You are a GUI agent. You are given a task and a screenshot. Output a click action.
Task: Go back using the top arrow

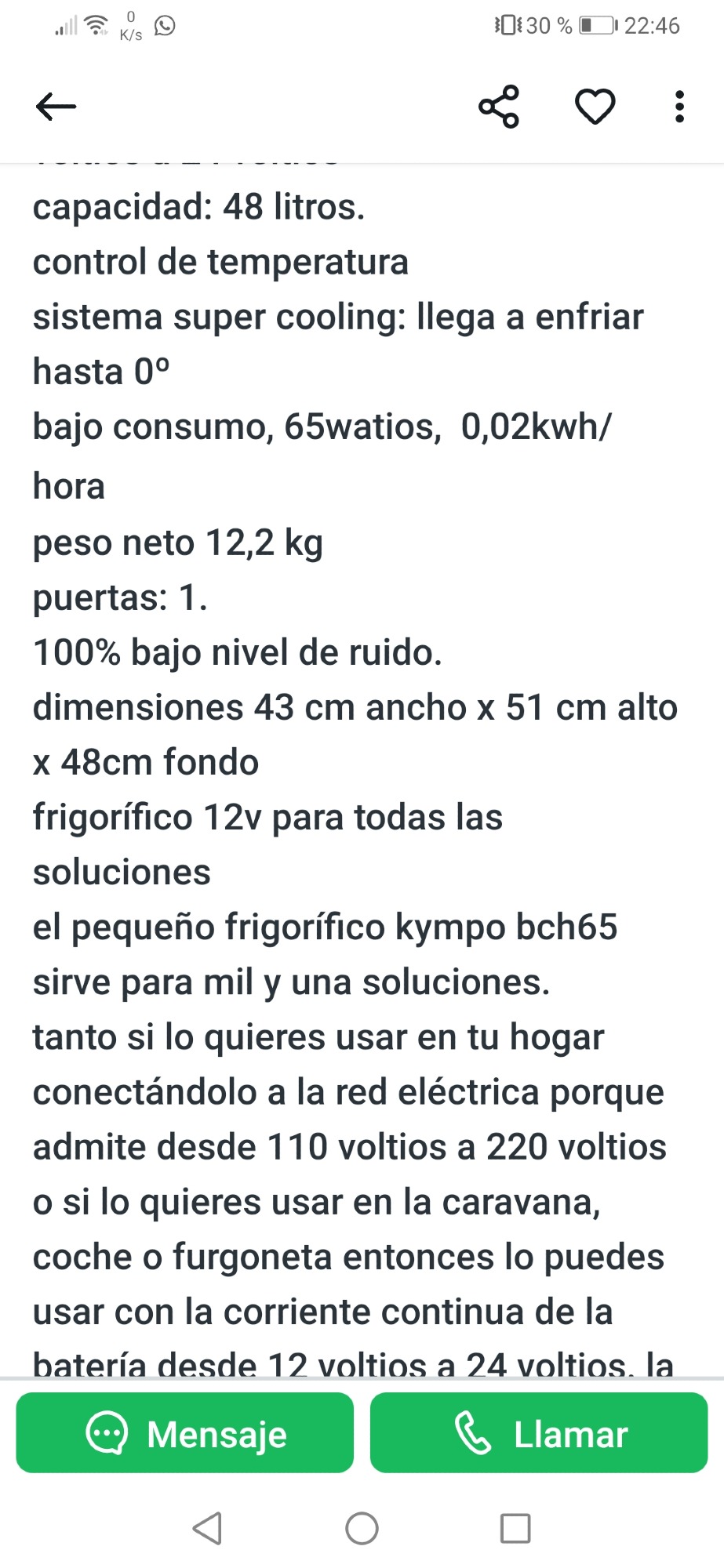56,107
